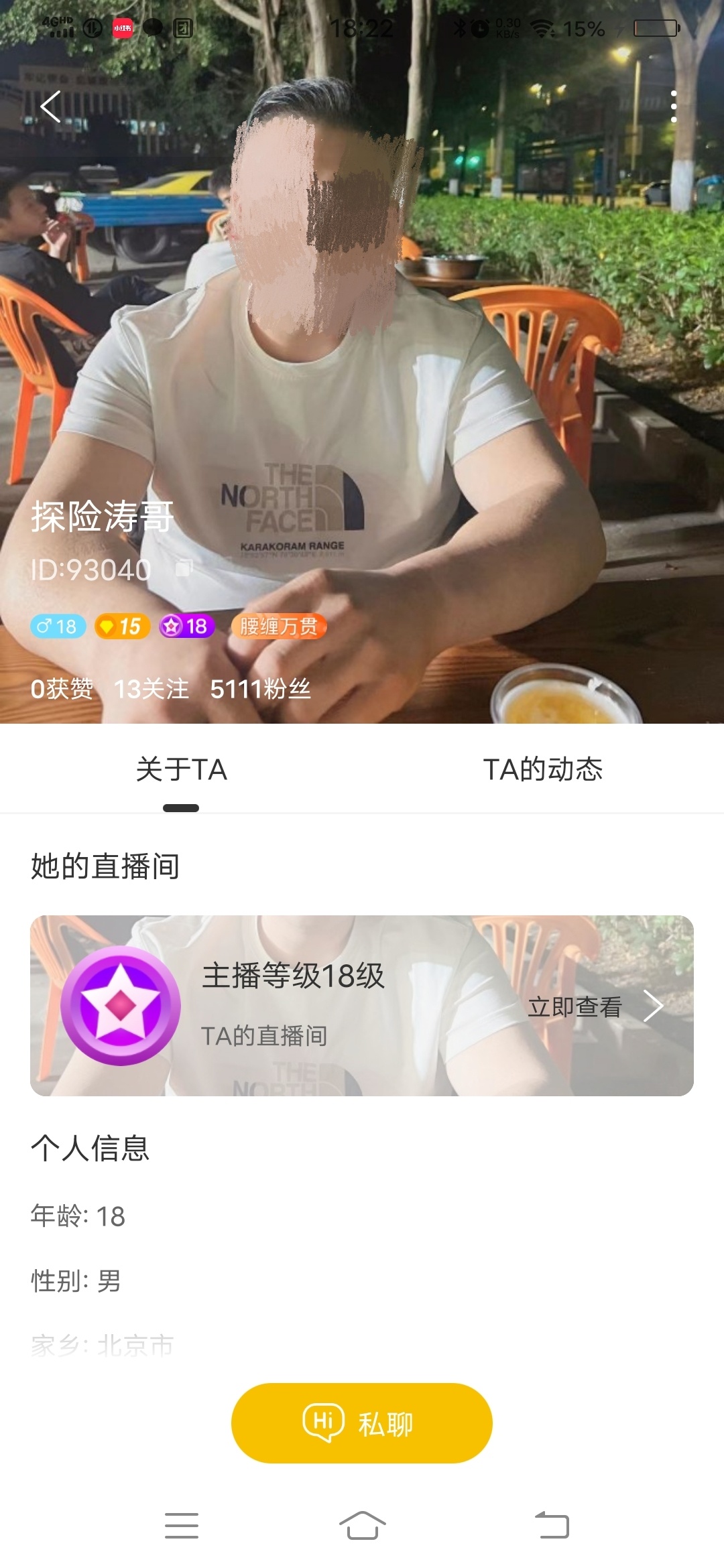724x1568 pixels.
Task: Open TA的直播间 live room card
Action: coord(362,1005)
